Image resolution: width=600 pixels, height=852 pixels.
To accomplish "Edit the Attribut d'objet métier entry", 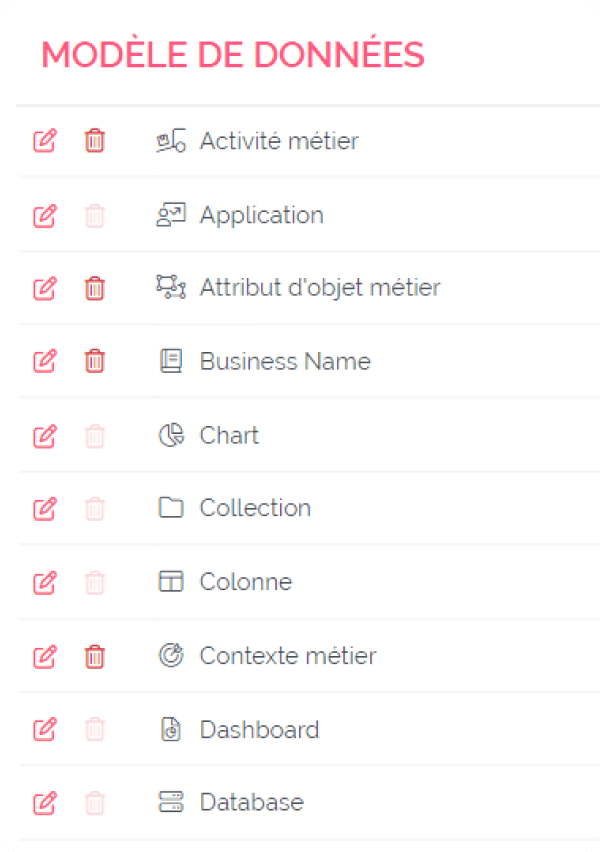I will 44,288.
